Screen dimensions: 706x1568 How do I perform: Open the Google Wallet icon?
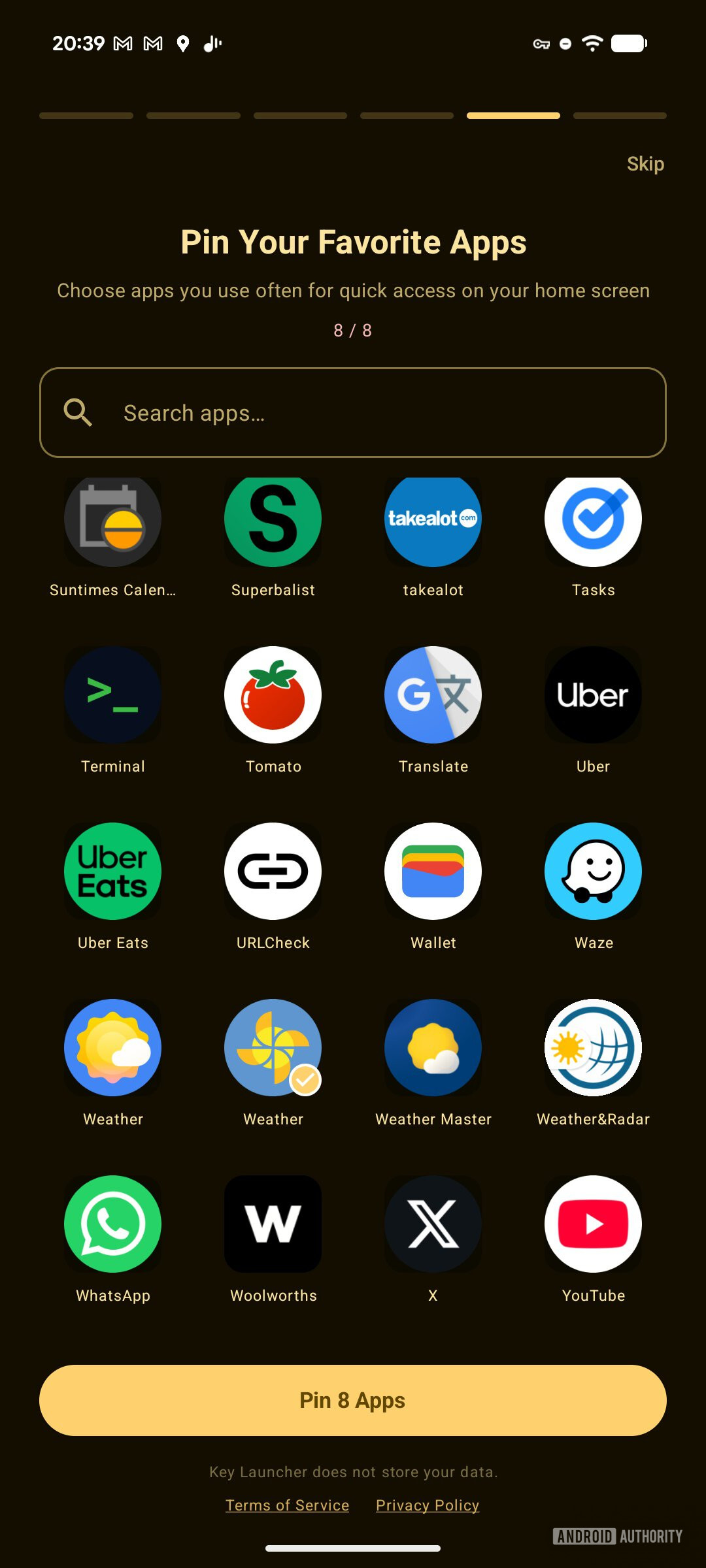pyautogui.click(x=433, y=871)
